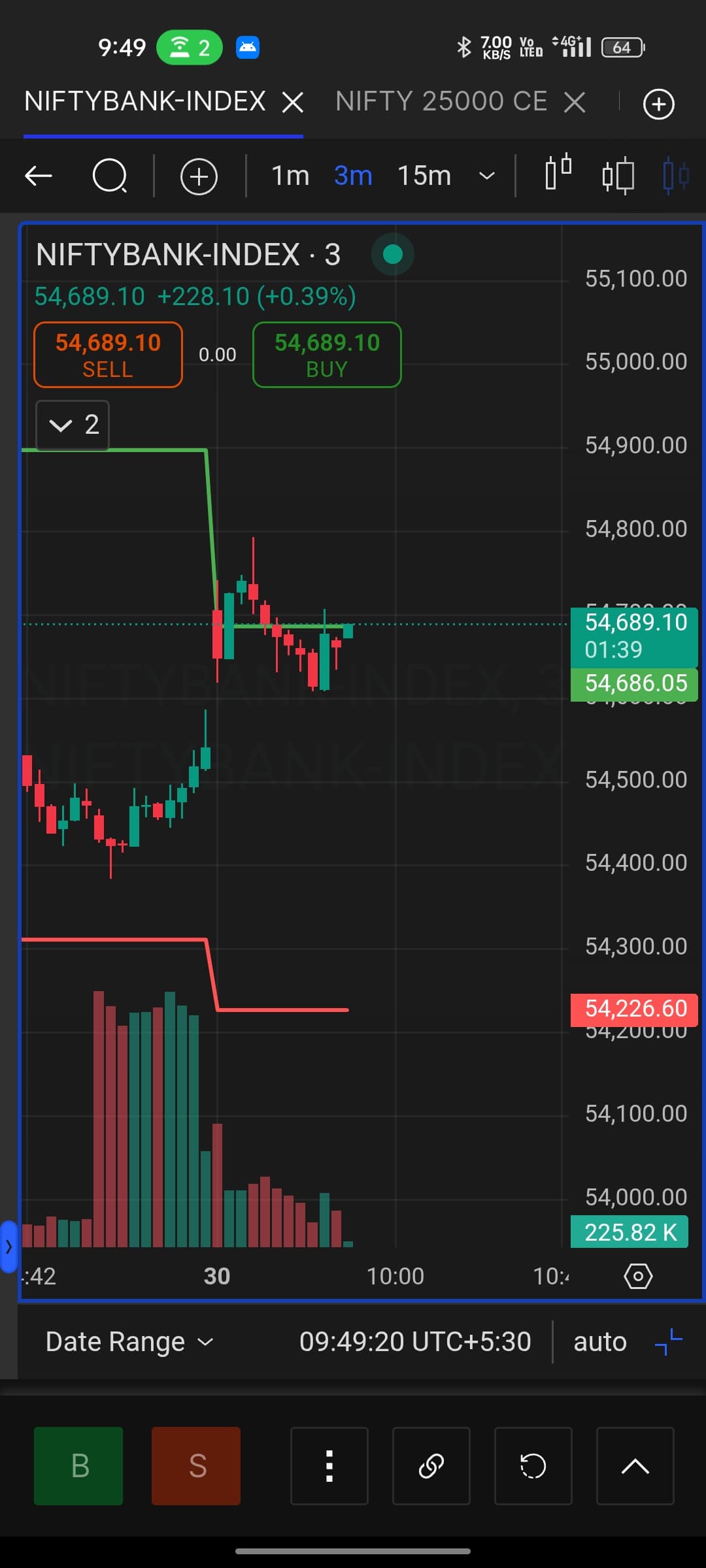Tap the 54,689.10 SELL button
Viewport: 706px width, 1568px height.
(x=108, y=355)
